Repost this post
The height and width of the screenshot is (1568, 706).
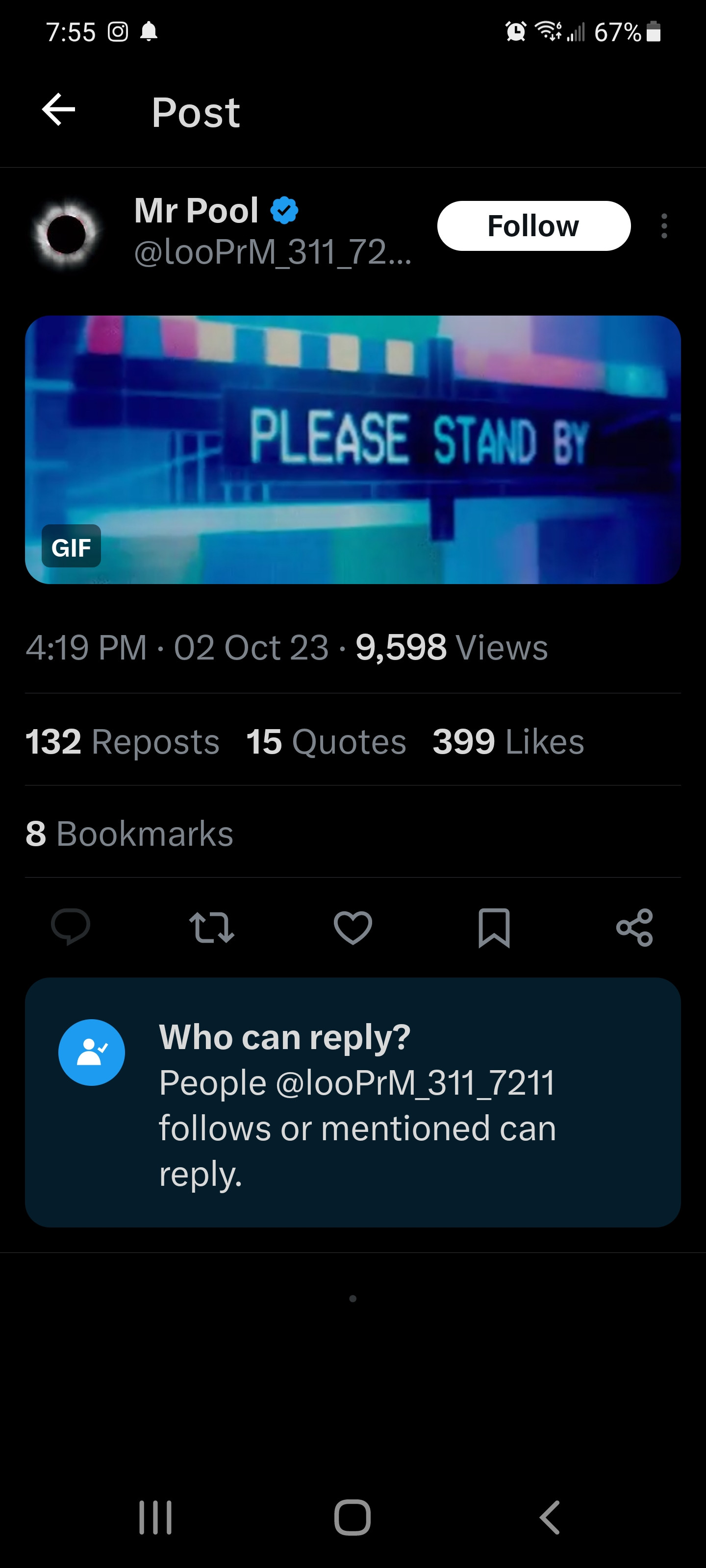[211, 927]
